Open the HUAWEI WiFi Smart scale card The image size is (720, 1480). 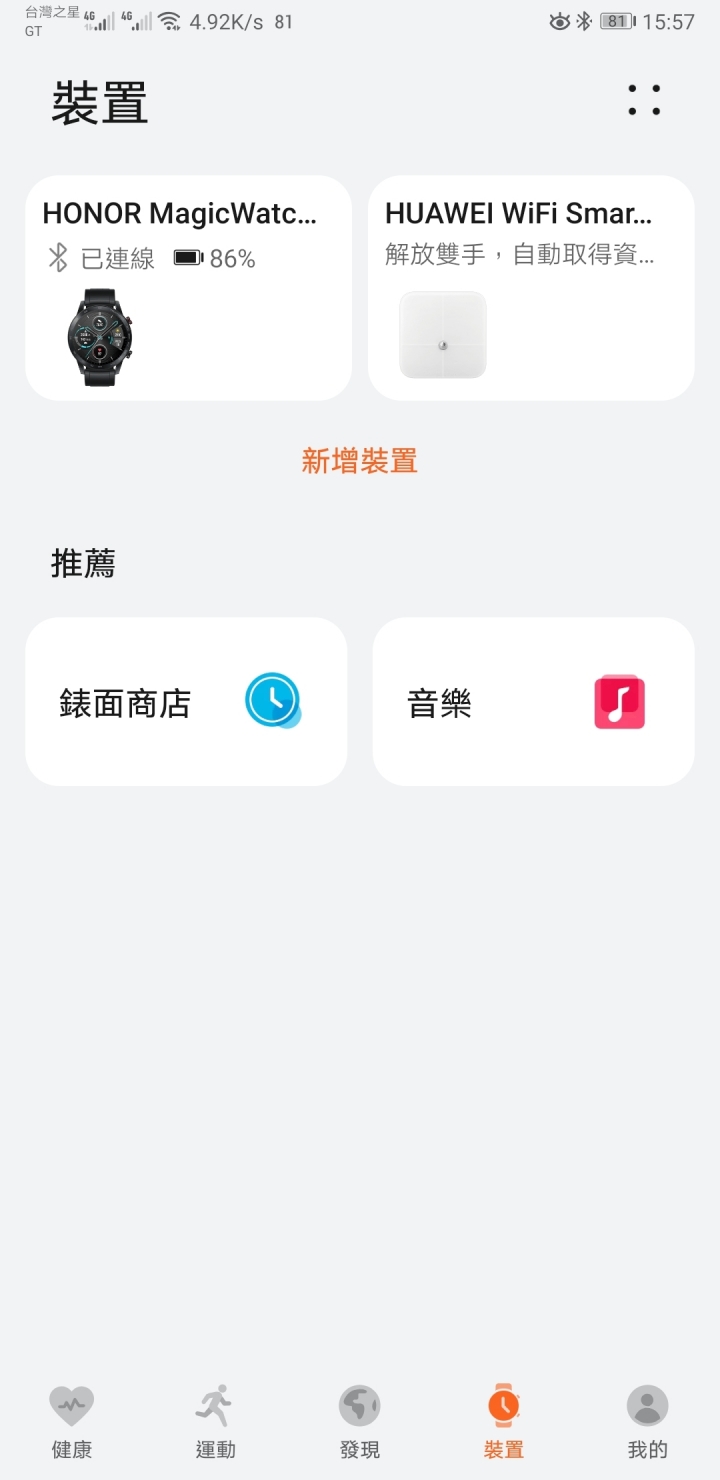pos(531,288)
